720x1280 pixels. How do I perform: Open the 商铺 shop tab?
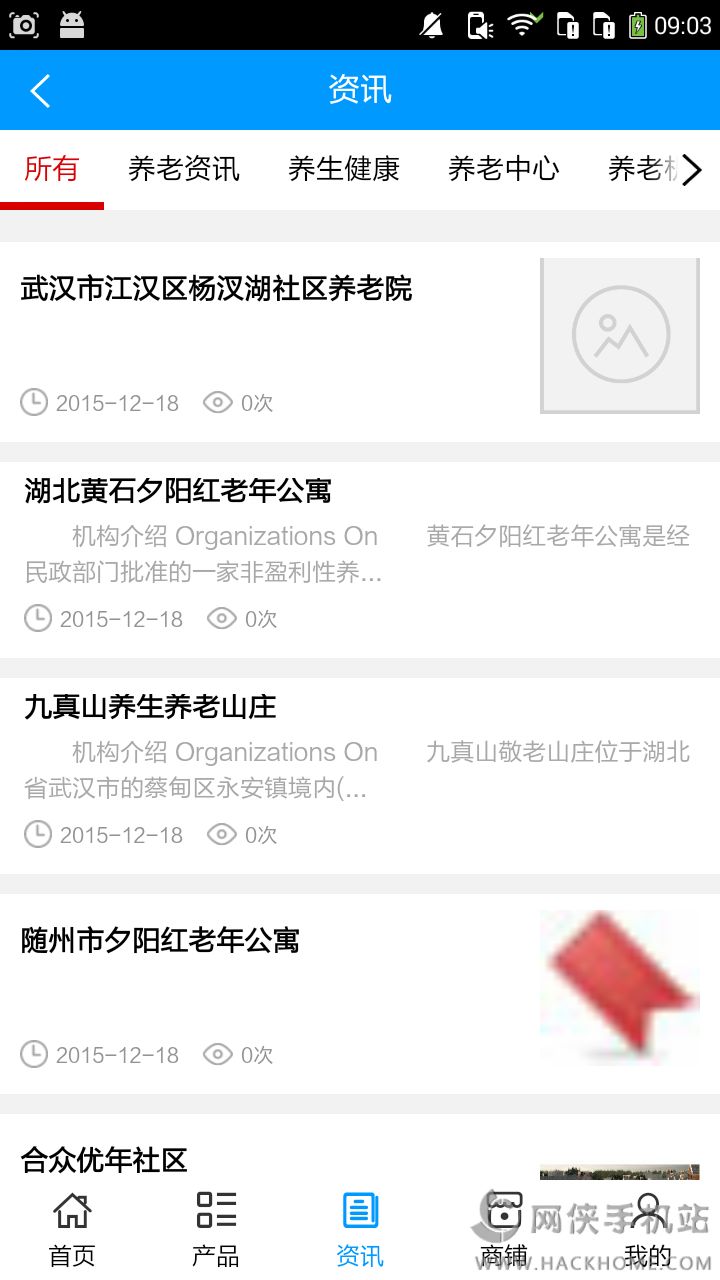tap(504, 1228)
